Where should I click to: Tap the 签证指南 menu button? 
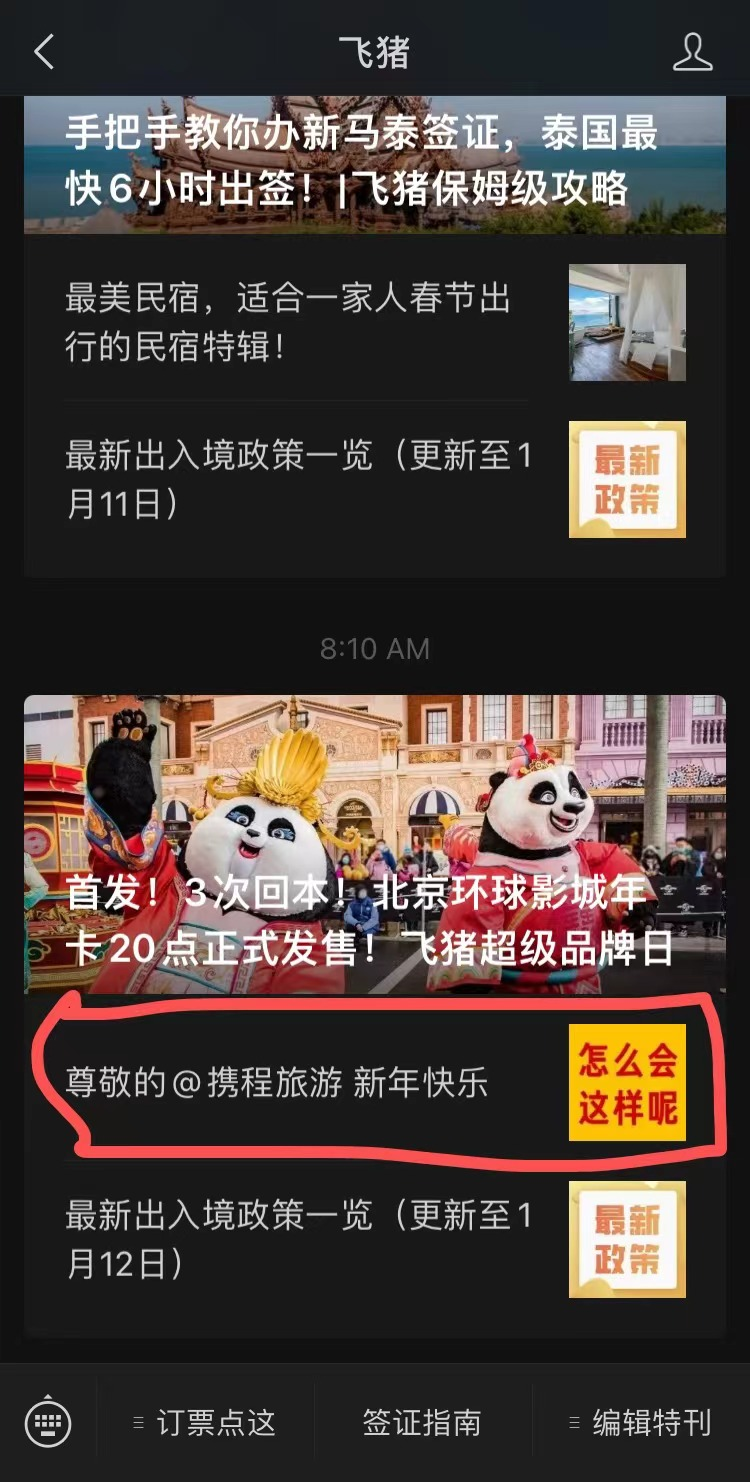tap(422, 1422)
